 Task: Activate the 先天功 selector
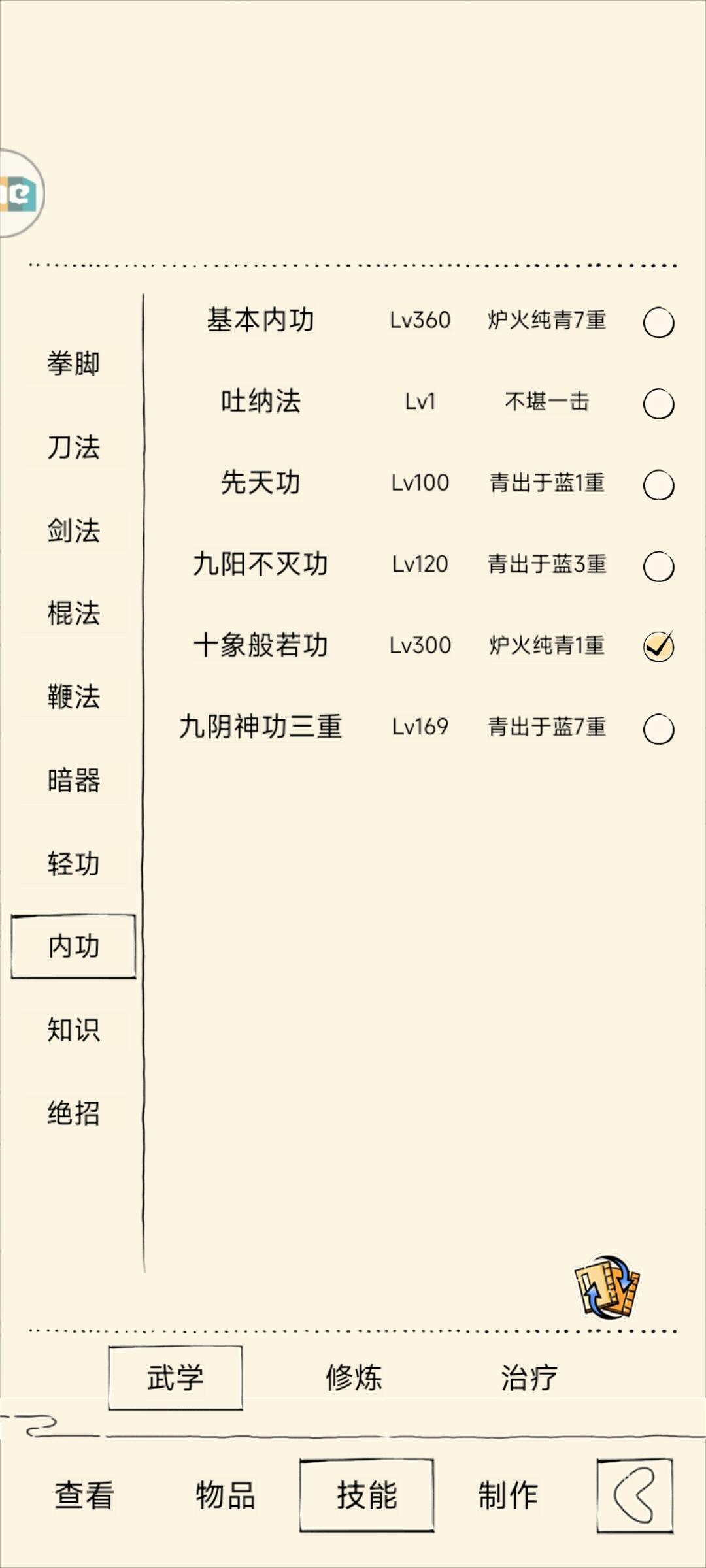(658, 484)
